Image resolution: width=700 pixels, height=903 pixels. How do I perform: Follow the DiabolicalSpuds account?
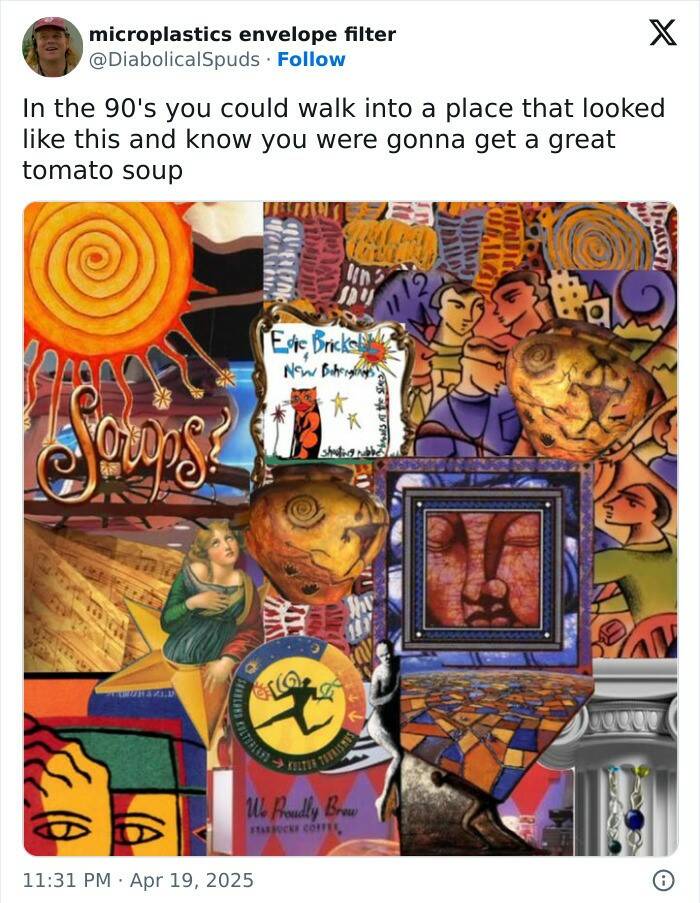(x=311, y=60)
